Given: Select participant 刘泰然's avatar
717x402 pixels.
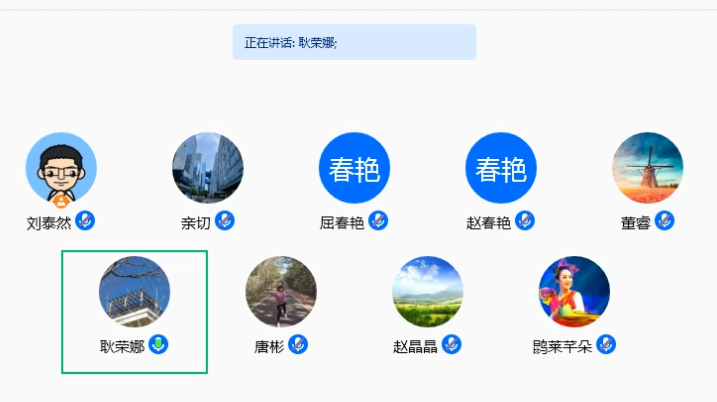Looking at the screenshot, I should pos(61,169).
